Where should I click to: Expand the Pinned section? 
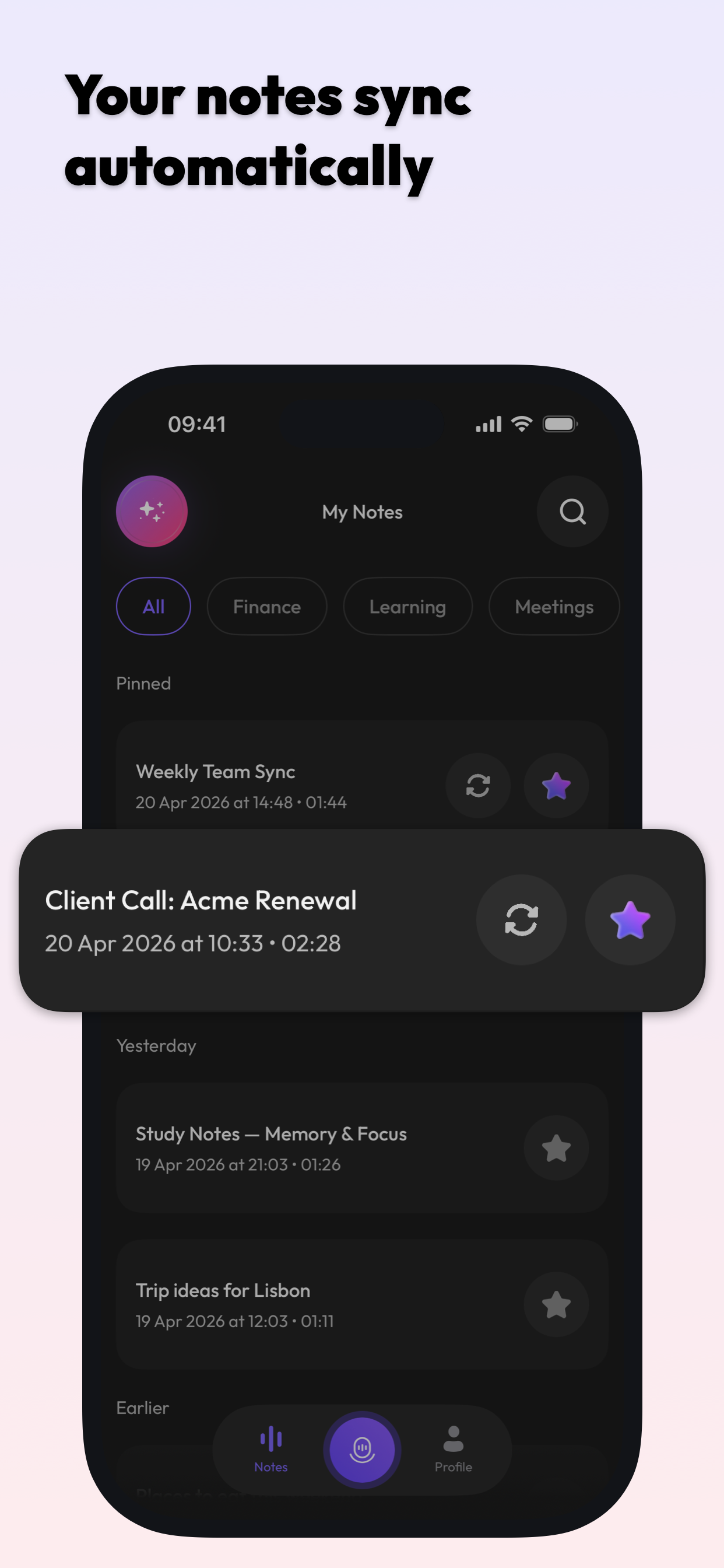tap(143, 683)
